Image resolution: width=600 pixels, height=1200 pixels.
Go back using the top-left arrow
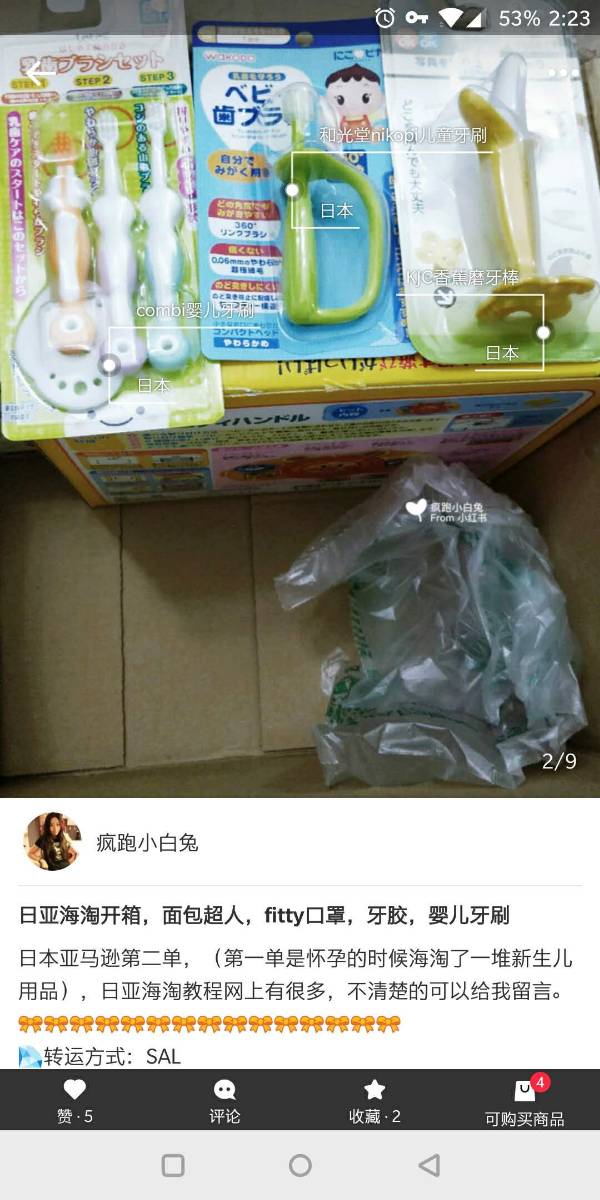35,73
